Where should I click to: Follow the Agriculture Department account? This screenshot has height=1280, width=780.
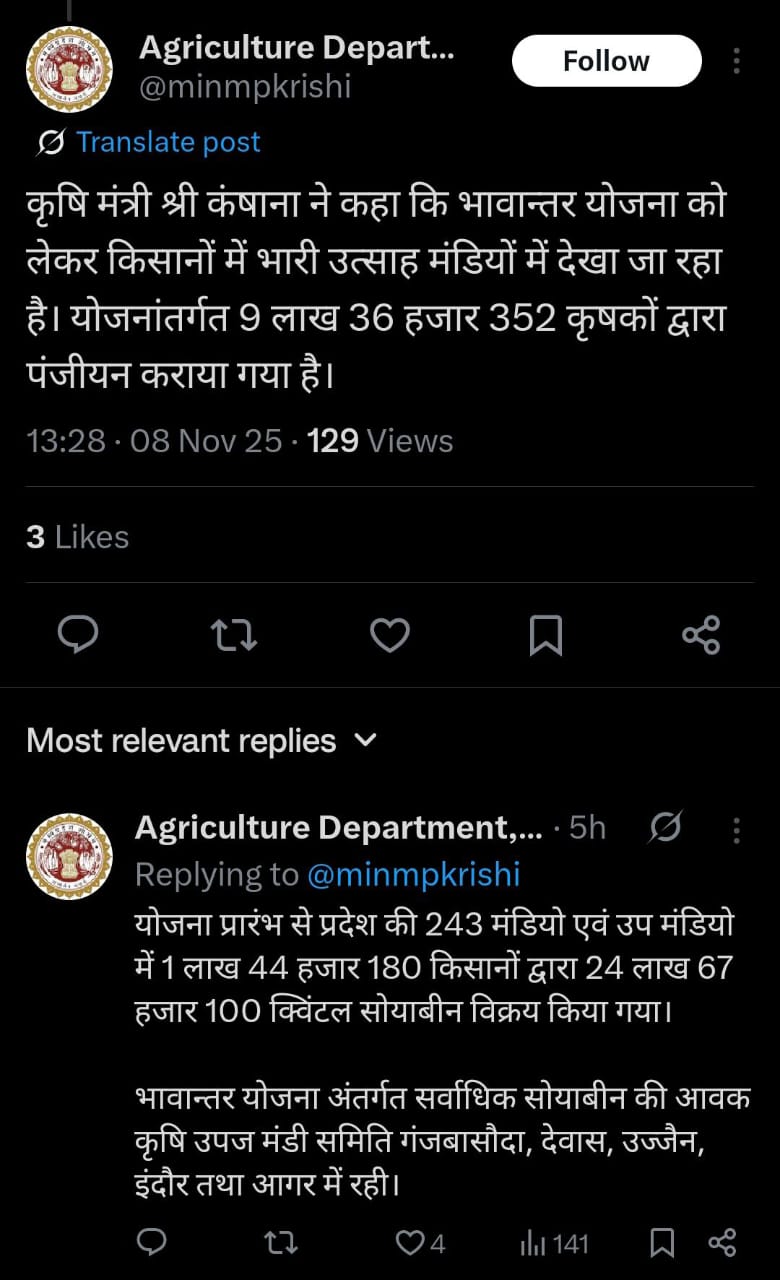[606, 61]
